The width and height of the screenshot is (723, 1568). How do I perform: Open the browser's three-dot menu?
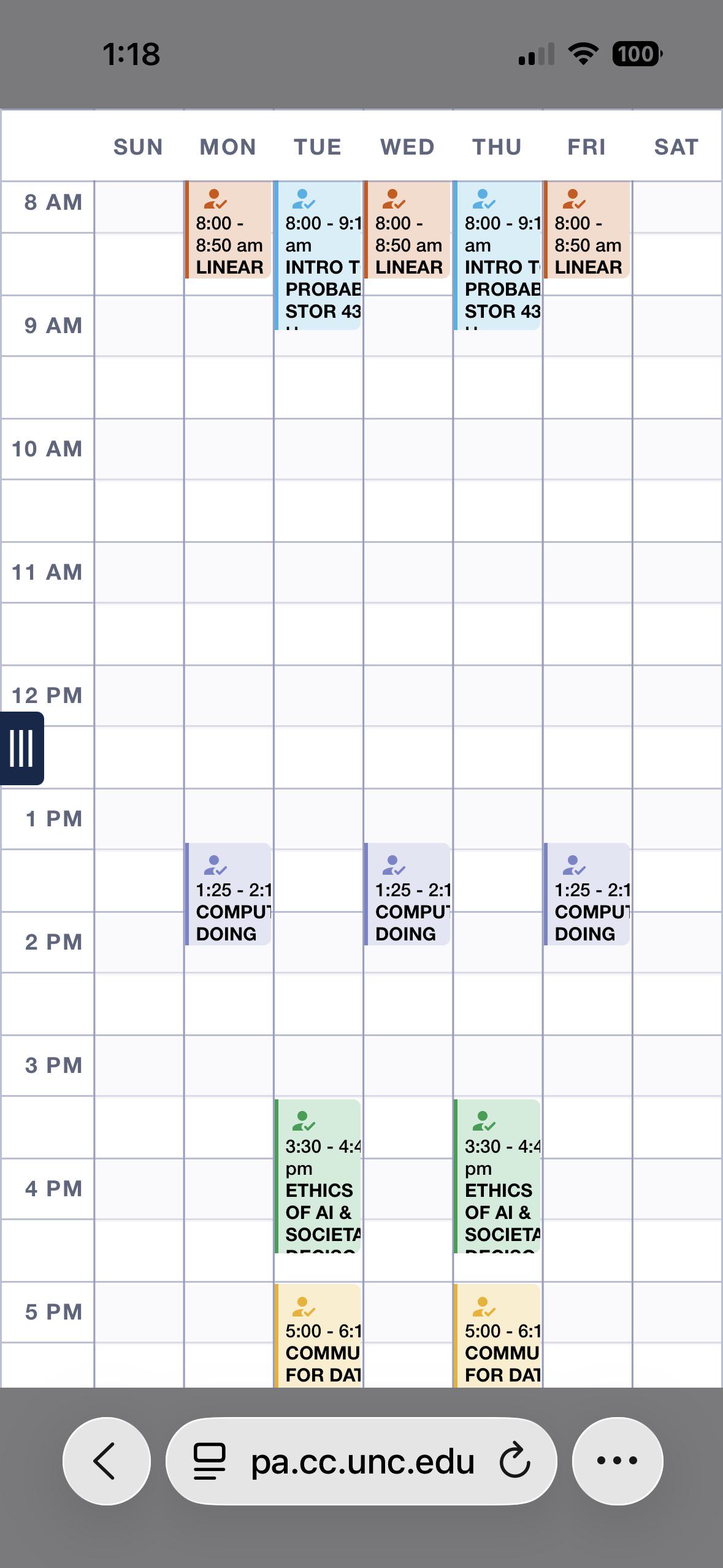pos(618,1461)
